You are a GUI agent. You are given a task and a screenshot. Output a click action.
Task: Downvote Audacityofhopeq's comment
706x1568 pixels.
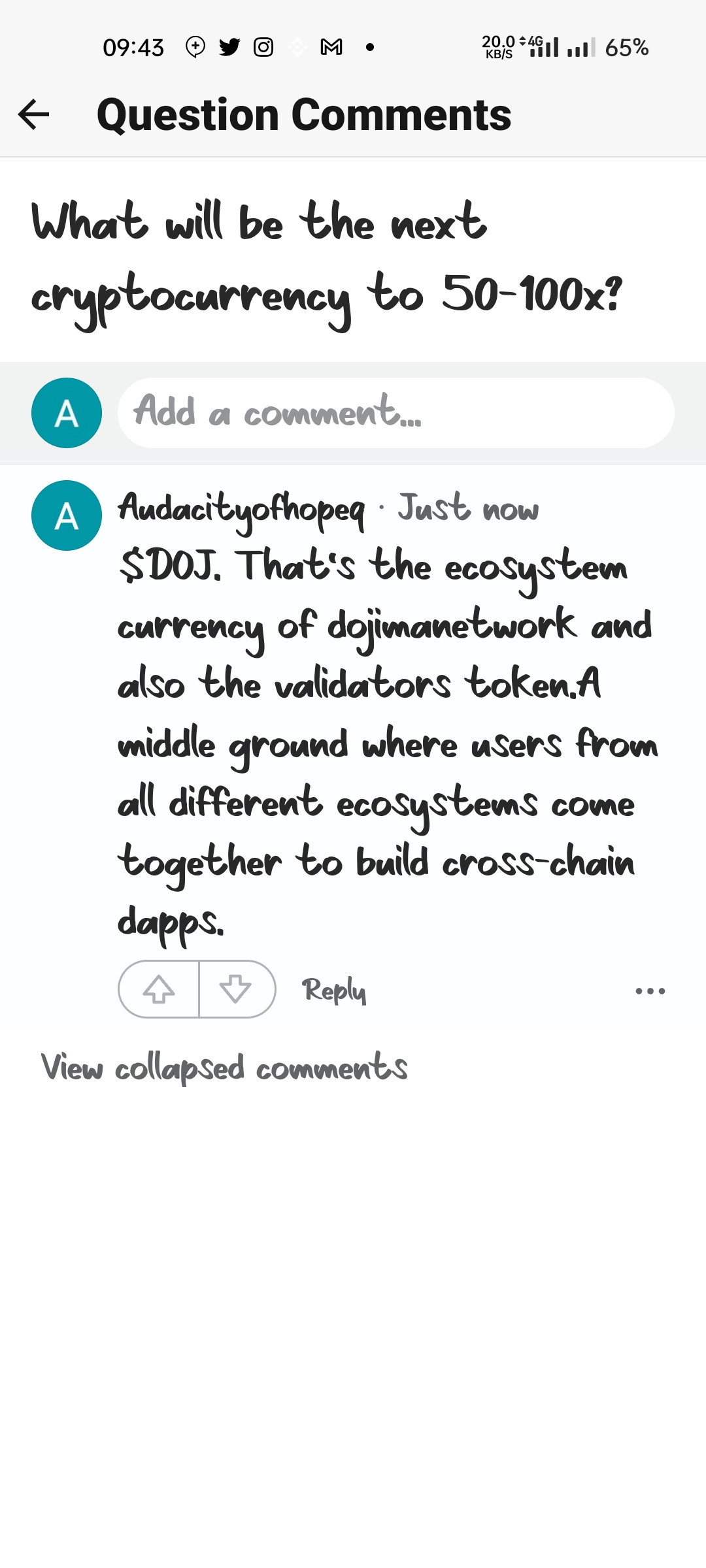click(236, 989)
